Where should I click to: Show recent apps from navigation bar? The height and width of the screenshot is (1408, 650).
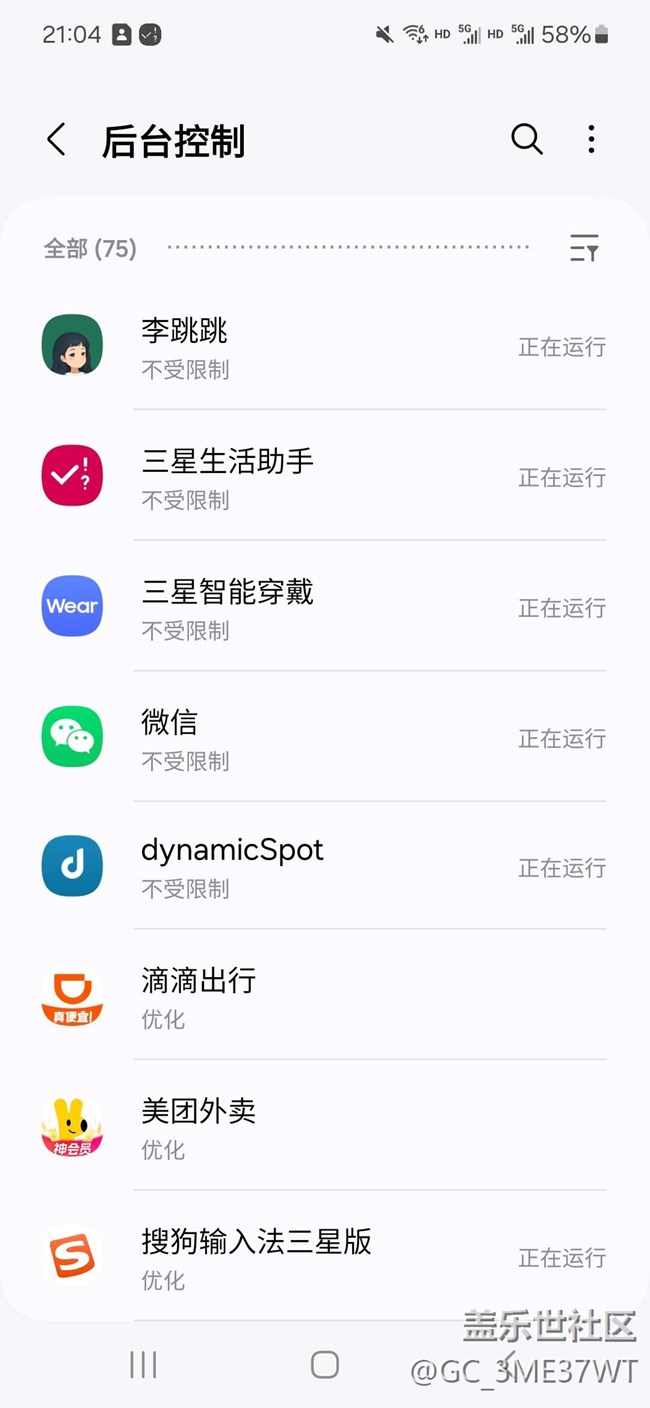(144, 1365)
